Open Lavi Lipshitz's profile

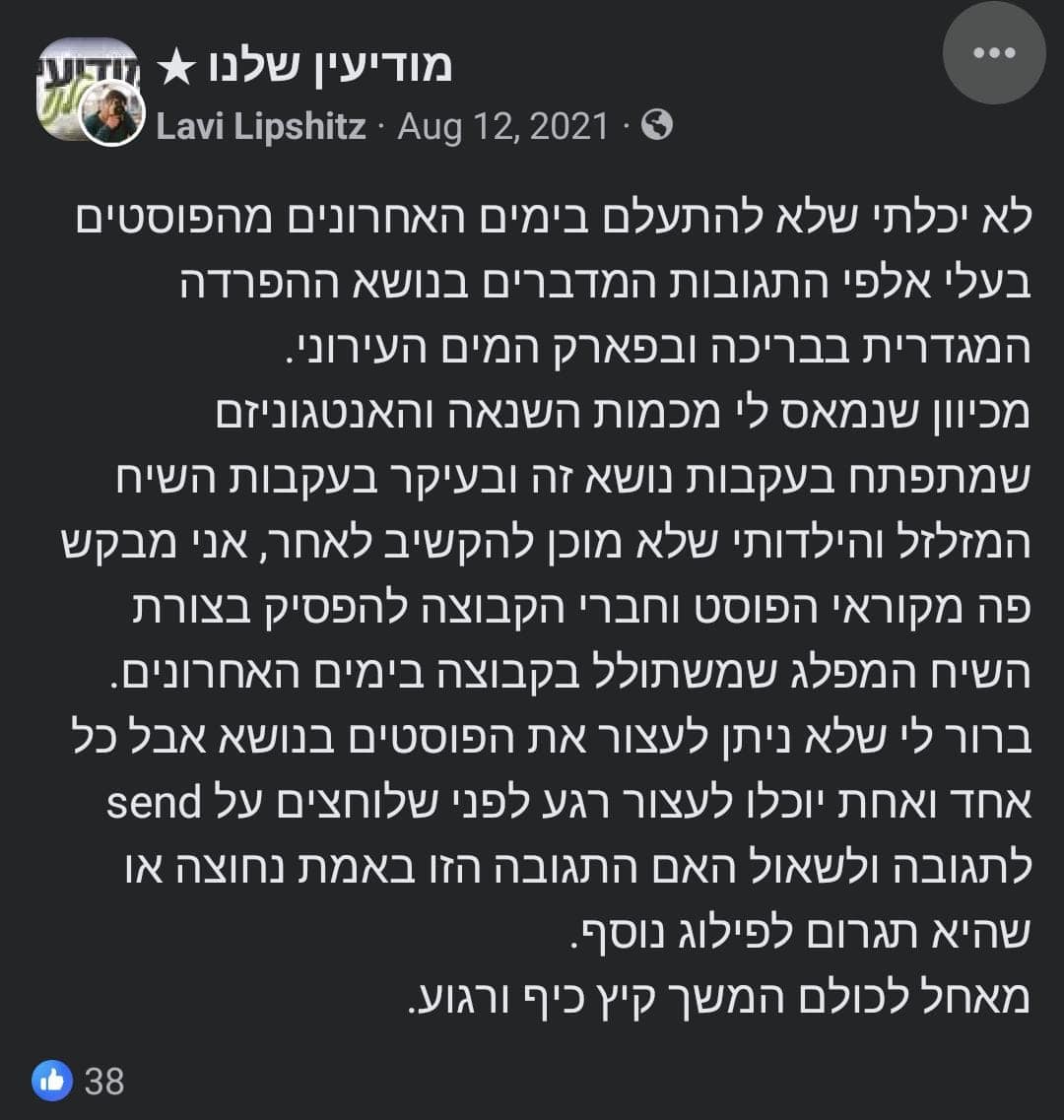261,126
